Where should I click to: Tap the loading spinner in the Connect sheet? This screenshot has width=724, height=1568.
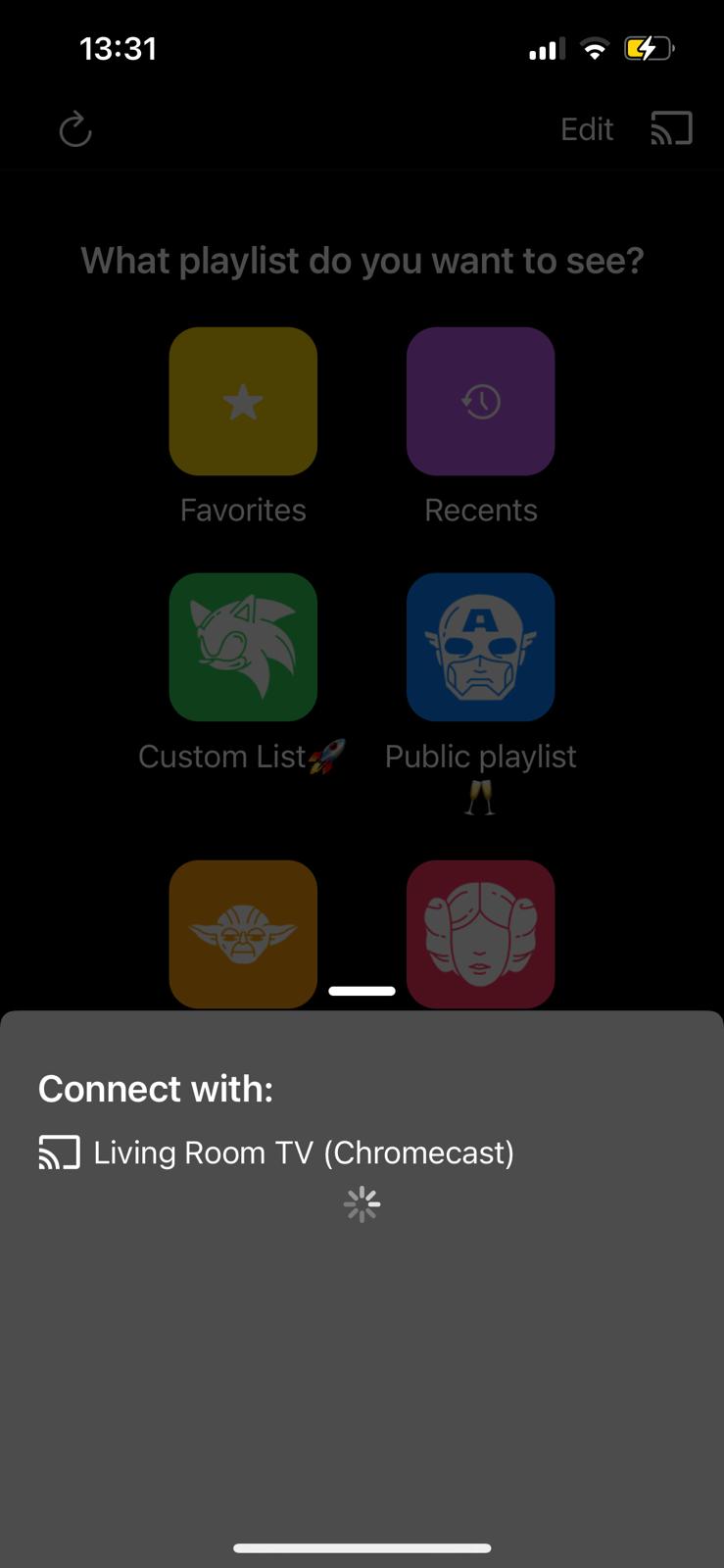[362, 1203]
